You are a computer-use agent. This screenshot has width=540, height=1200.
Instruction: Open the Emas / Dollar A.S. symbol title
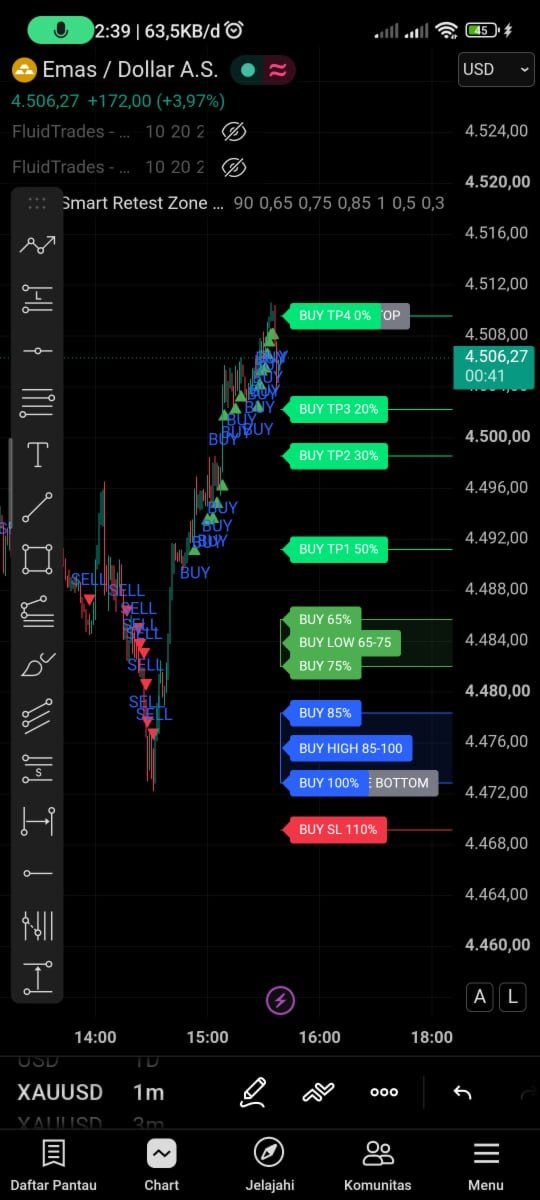[x=129, y=70]
